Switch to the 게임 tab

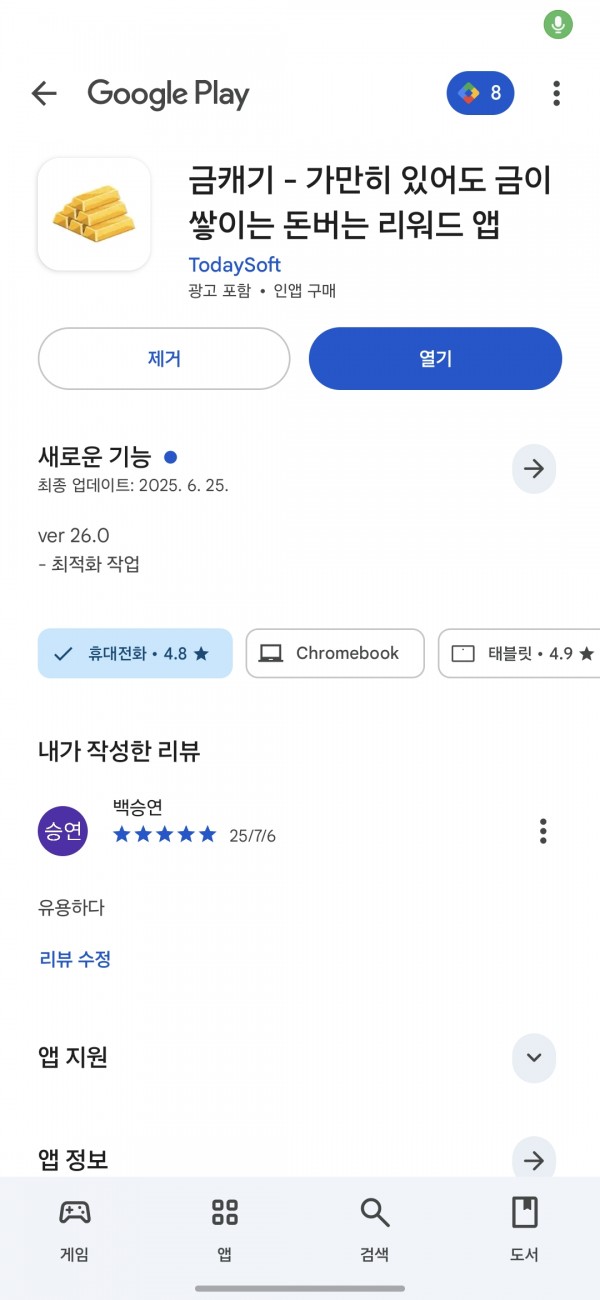pos(75,1230)
